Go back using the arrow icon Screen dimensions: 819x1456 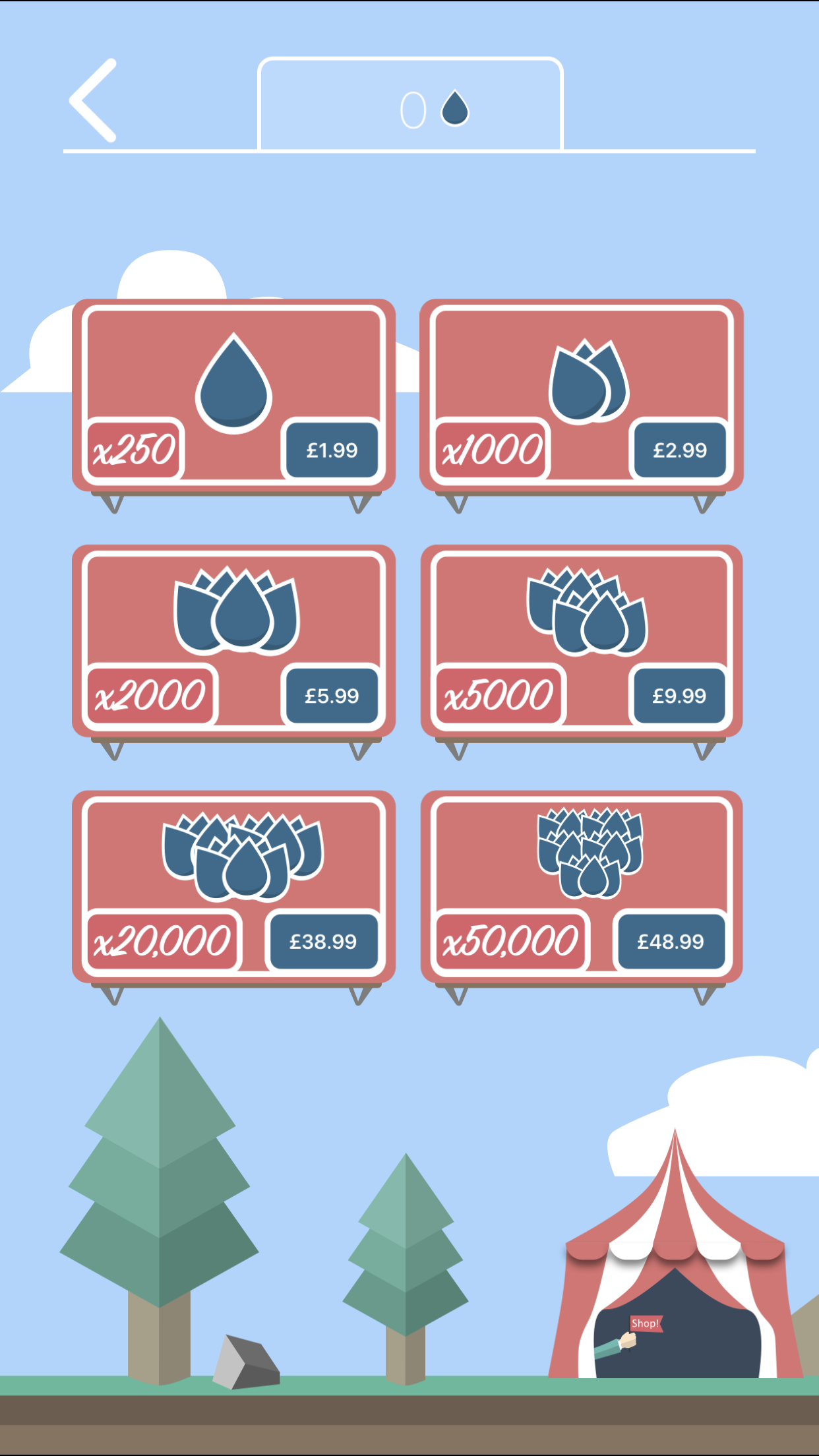[x=94, y=101]
